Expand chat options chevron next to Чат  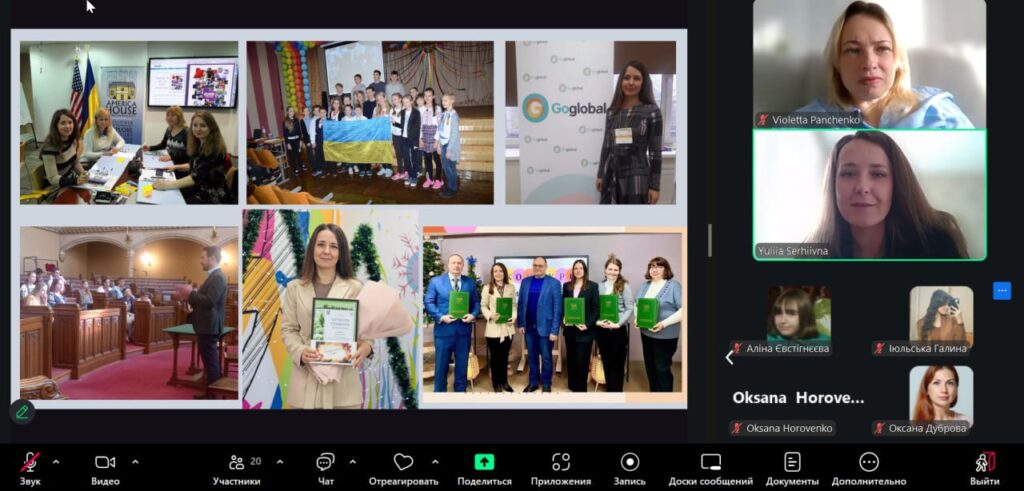coord(352,462)
